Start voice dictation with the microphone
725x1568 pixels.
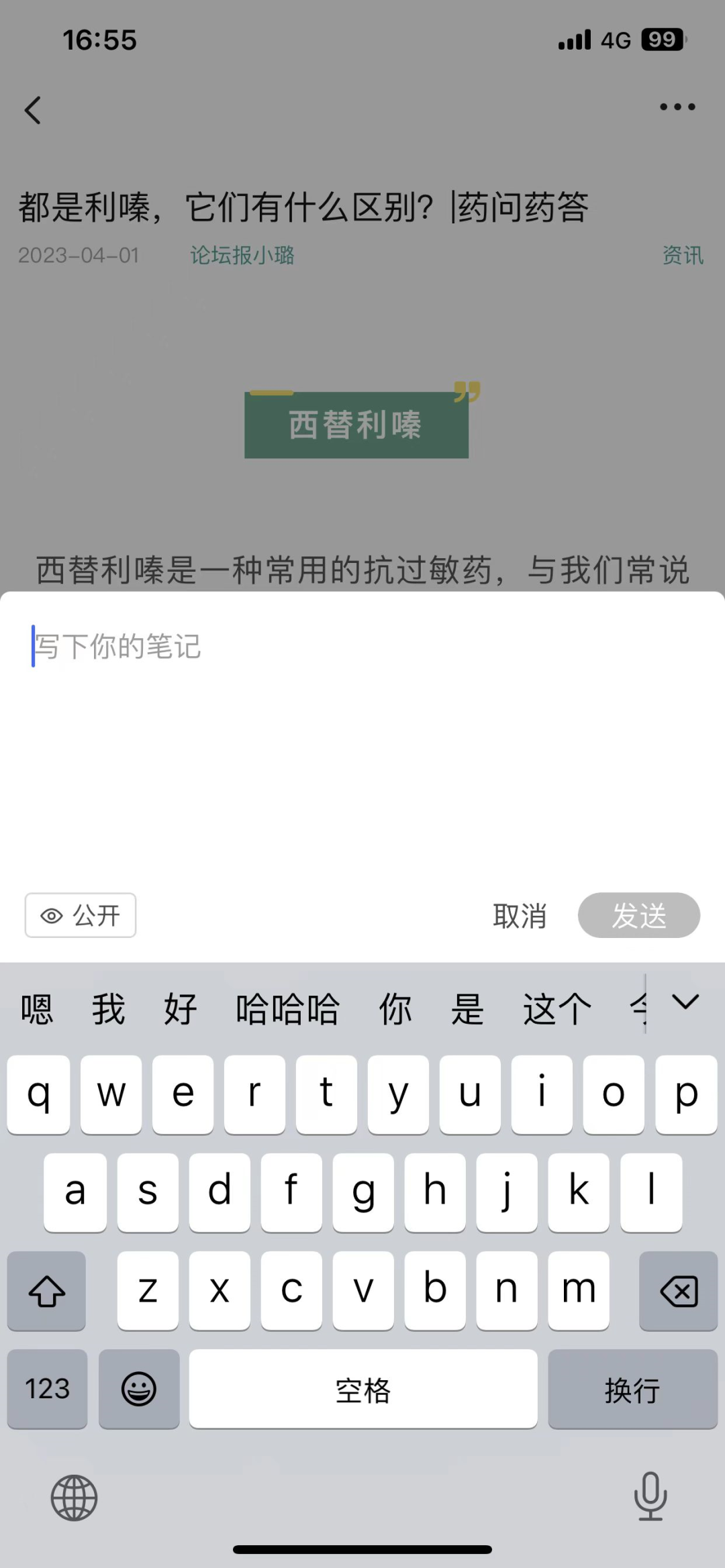coord(650,1496)
